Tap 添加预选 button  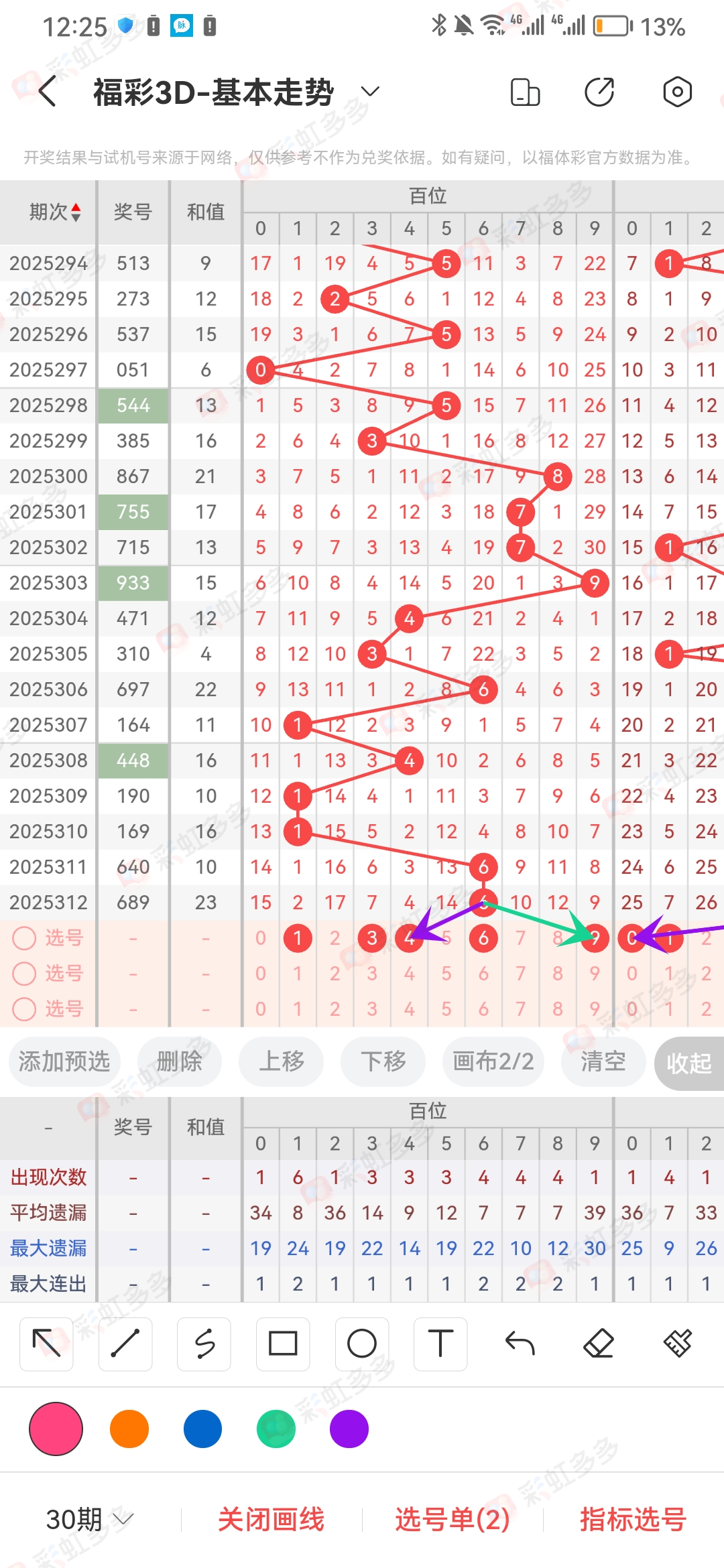pos(64,1061)
